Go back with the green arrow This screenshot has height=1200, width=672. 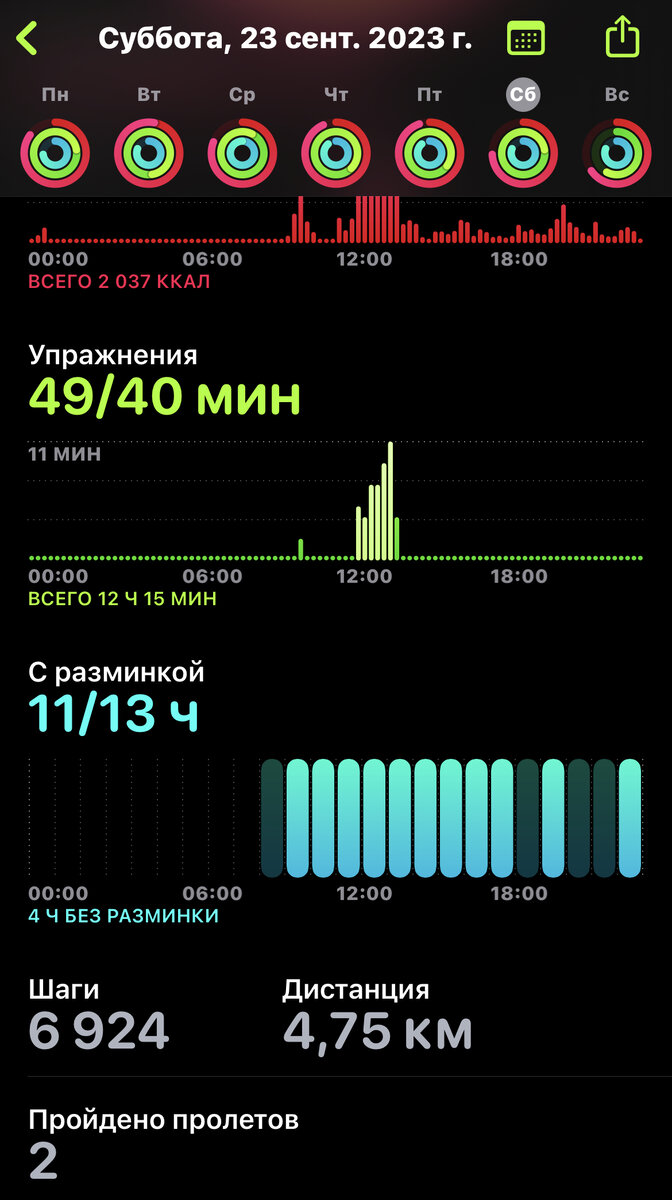pyautogui.click(x=27, y=39)
